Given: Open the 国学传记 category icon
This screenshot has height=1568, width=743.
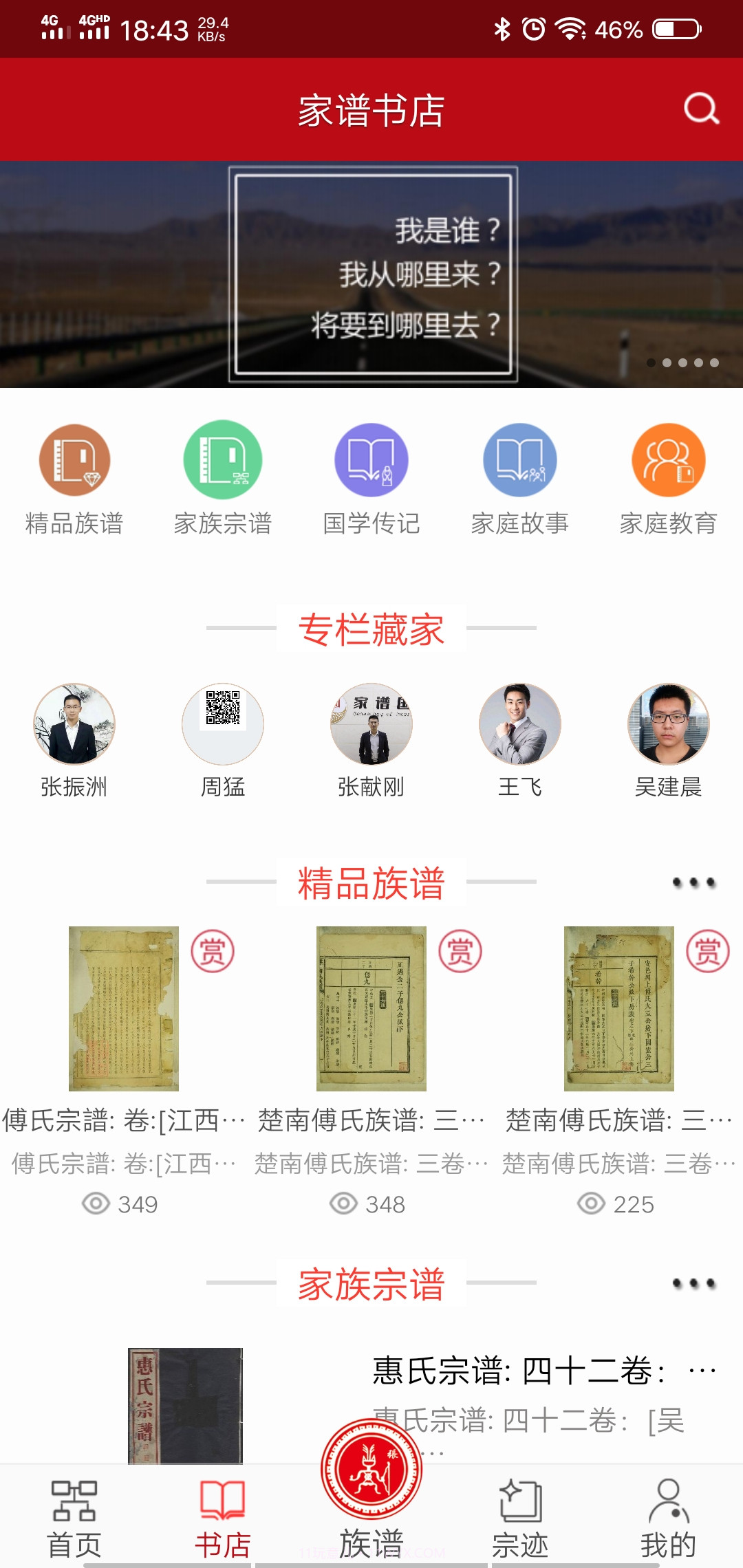Looking at the screenshot, I should point(371,459).
